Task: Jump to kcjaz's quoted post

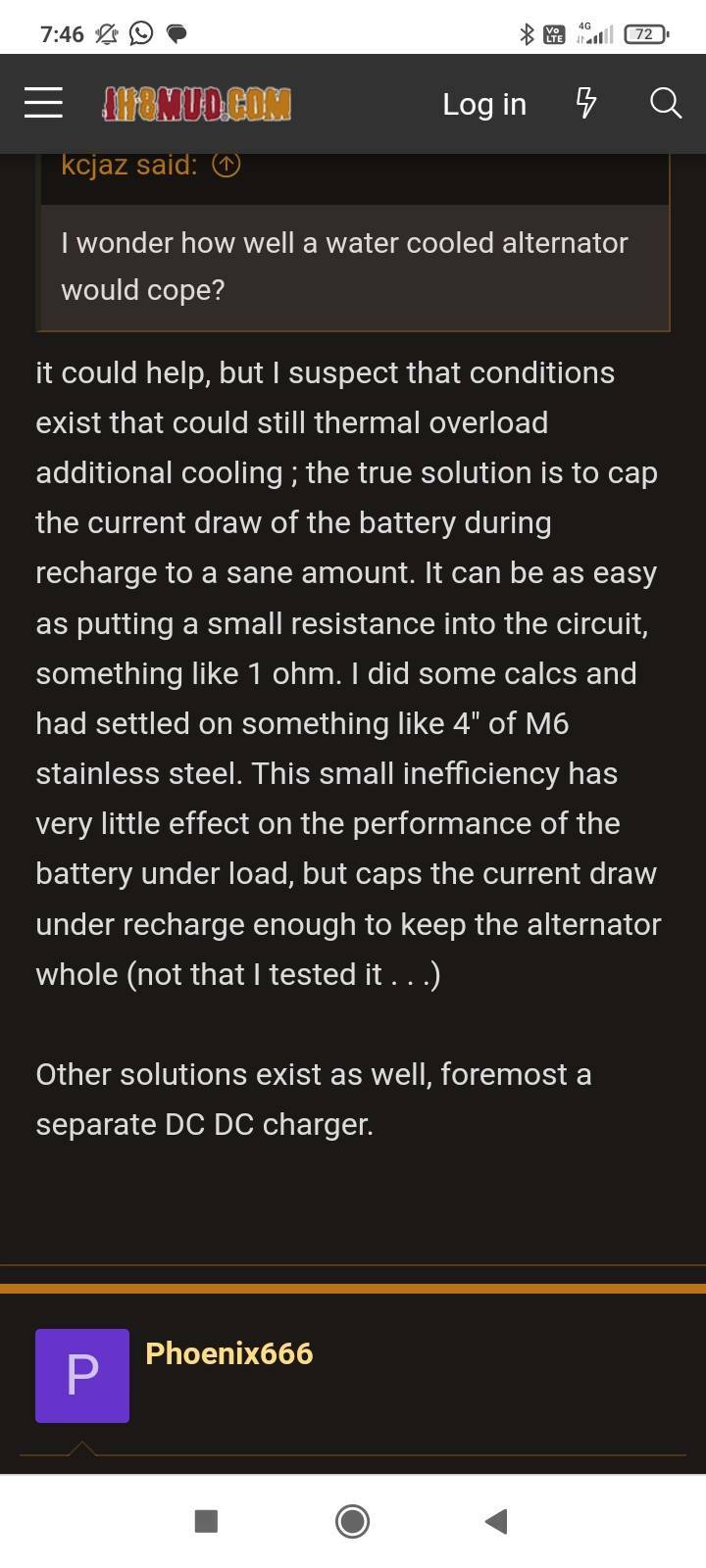Action: coord(227,165)
